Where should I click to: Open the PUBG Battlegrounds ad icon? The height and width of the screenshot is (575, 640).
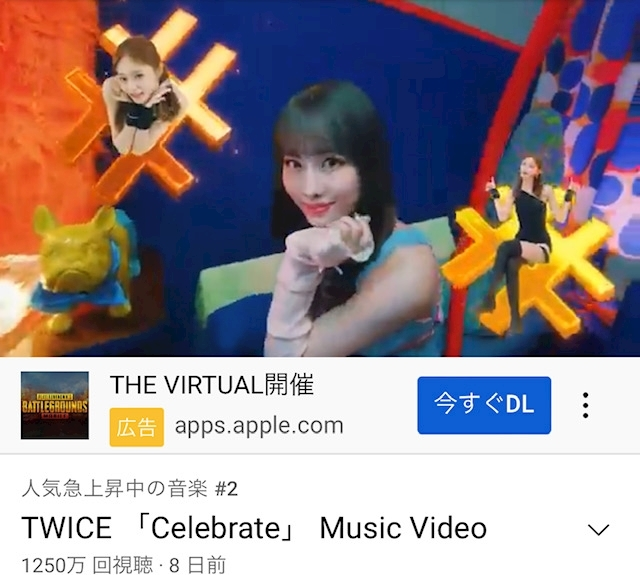(x=55, y=405)
